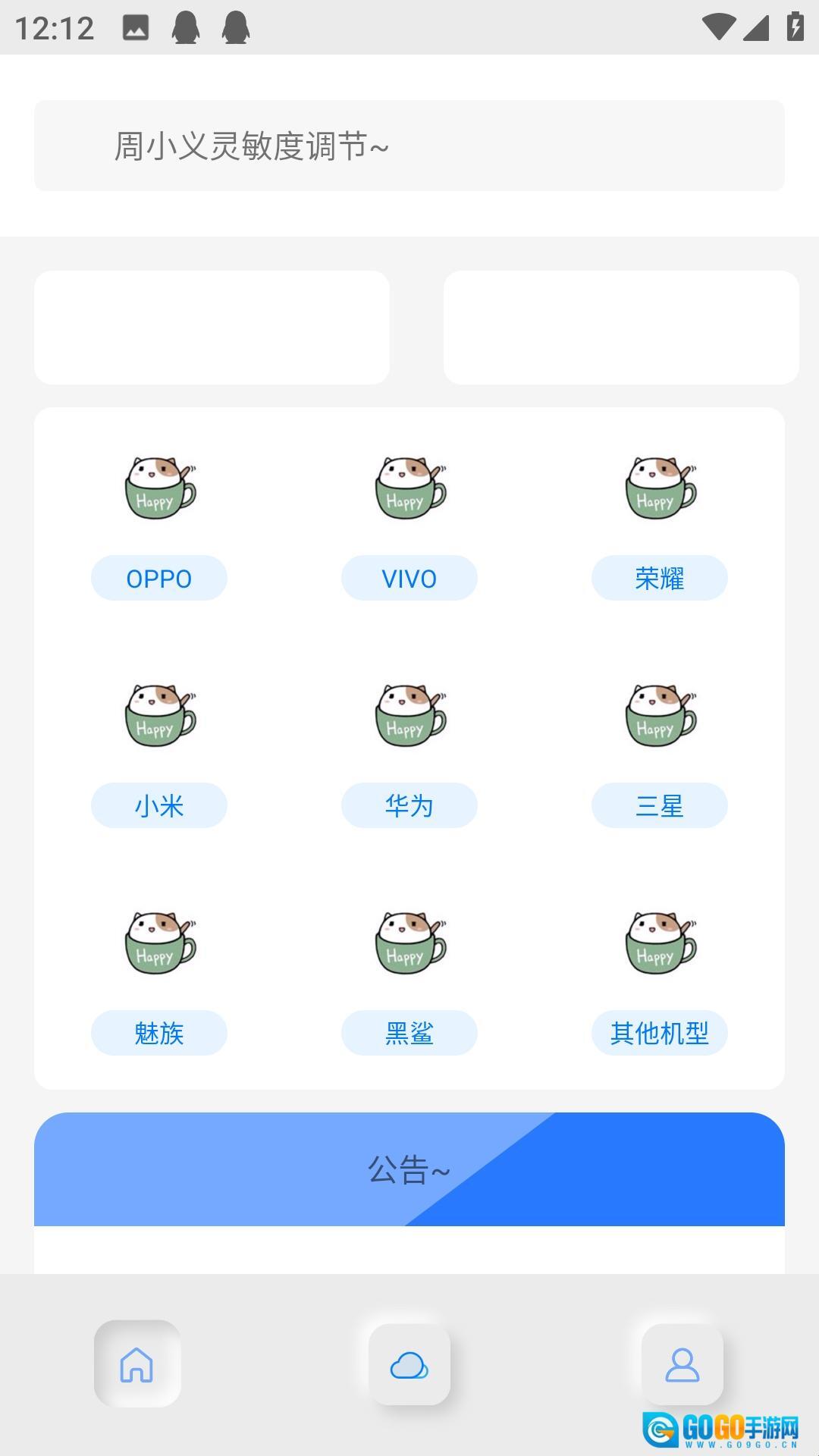Open the 三星 brand option
This screenshot has height=1456, width=819.
point(660,805)
